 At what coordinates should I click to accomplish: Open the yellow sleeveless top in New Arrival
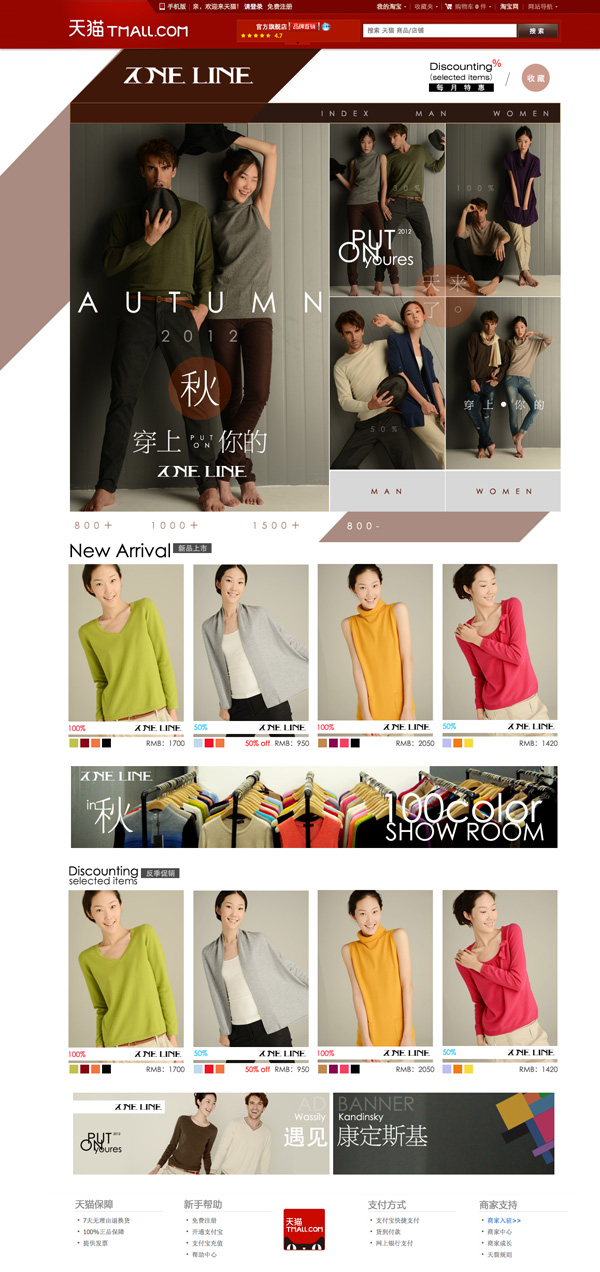[x=374, y=641]
